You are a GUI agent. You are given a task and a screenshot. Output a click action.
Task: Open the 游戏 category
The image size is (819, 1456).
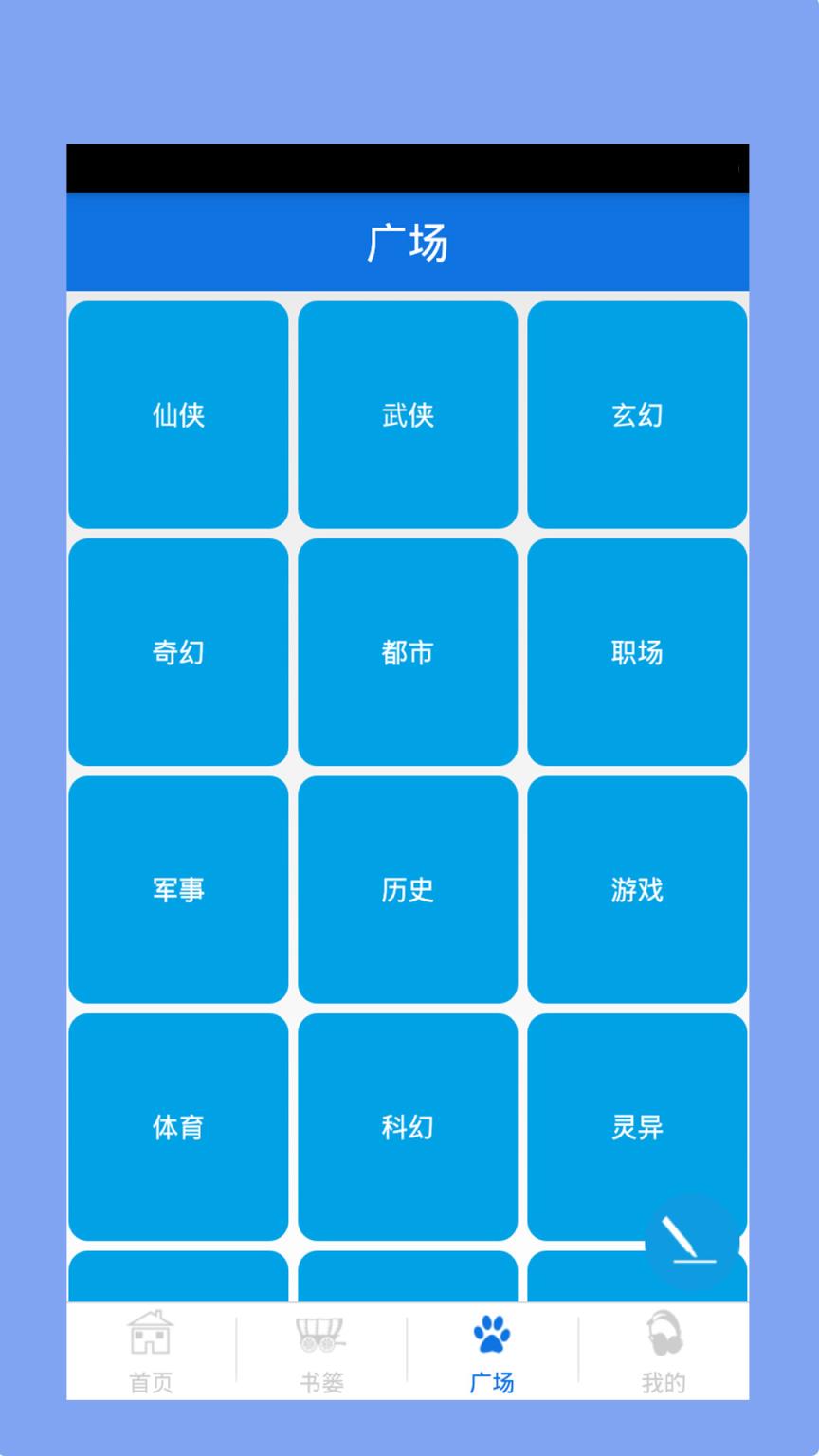click(637, 889)
